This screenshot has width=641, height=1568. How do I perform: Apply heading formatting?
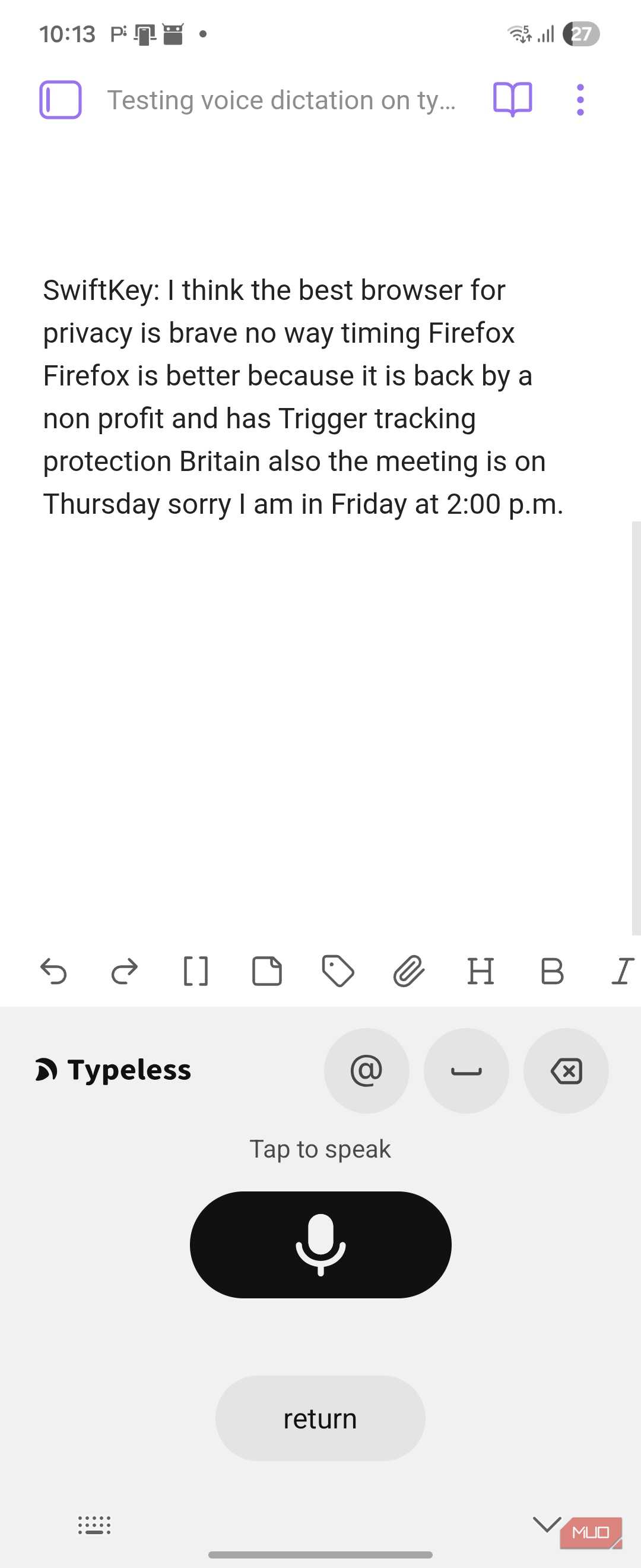click(480, 971)
